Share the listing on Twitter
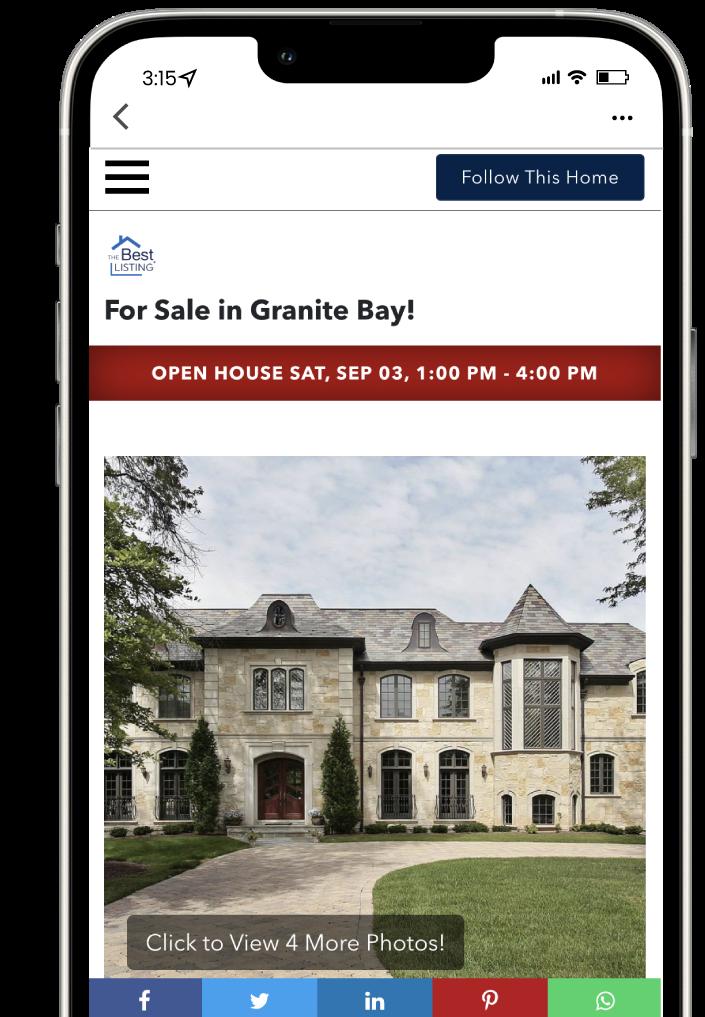Image resolution: width=705 pixels, height=1017 pixels. click(x=259, y=998)
